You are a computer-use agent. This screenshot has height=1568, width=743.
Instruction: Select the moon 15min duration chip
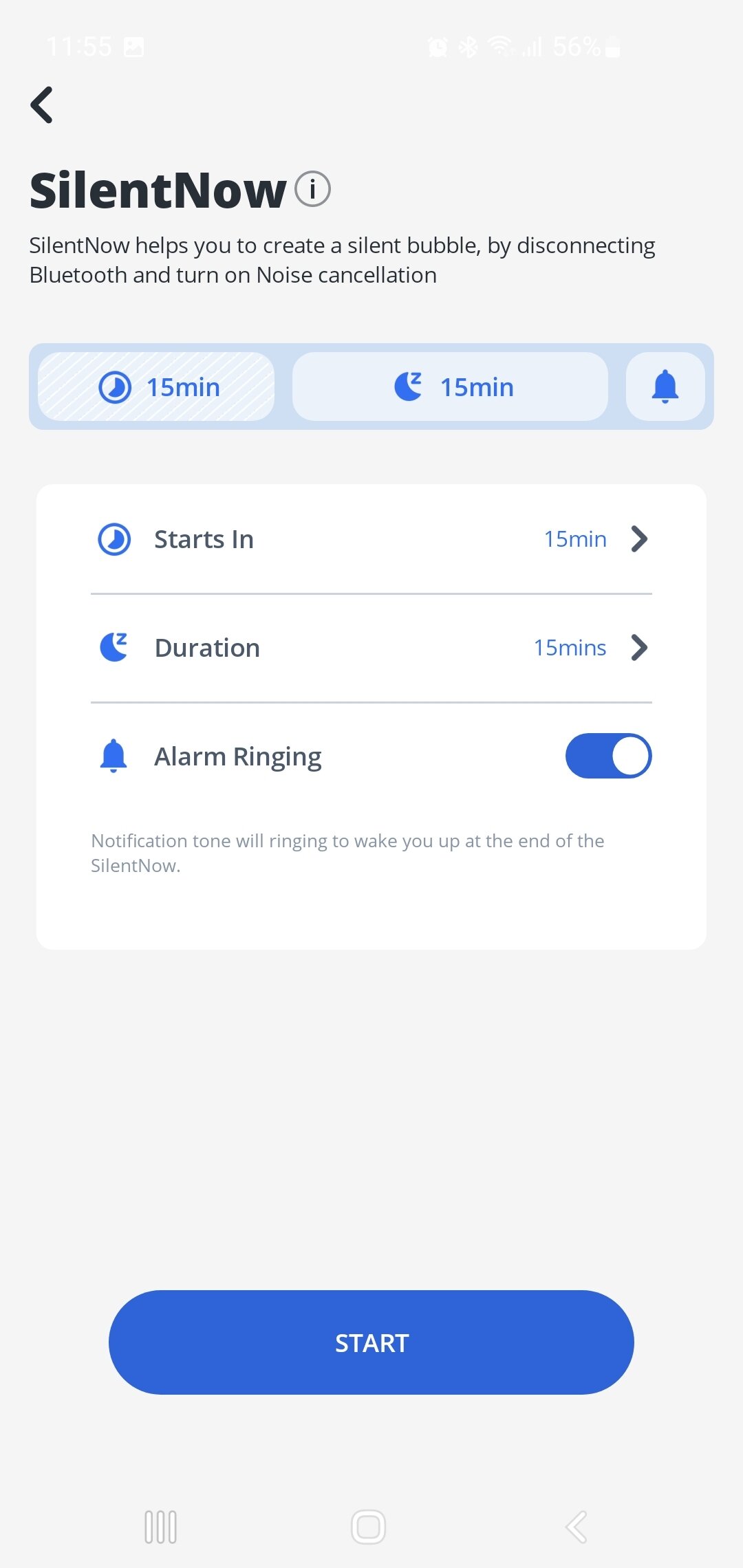(450, 386)
